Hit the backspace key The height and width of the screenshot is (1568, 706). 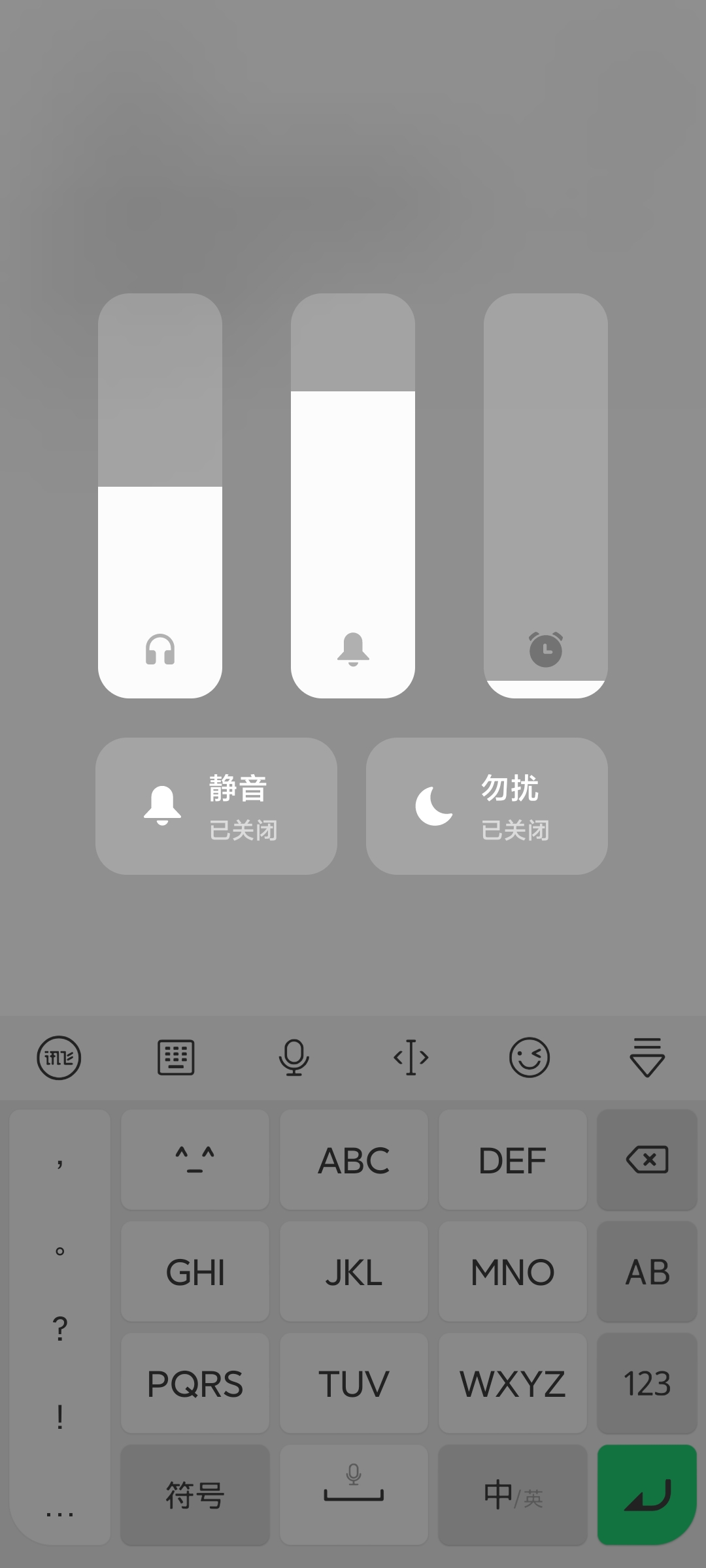pos(647,1160)
